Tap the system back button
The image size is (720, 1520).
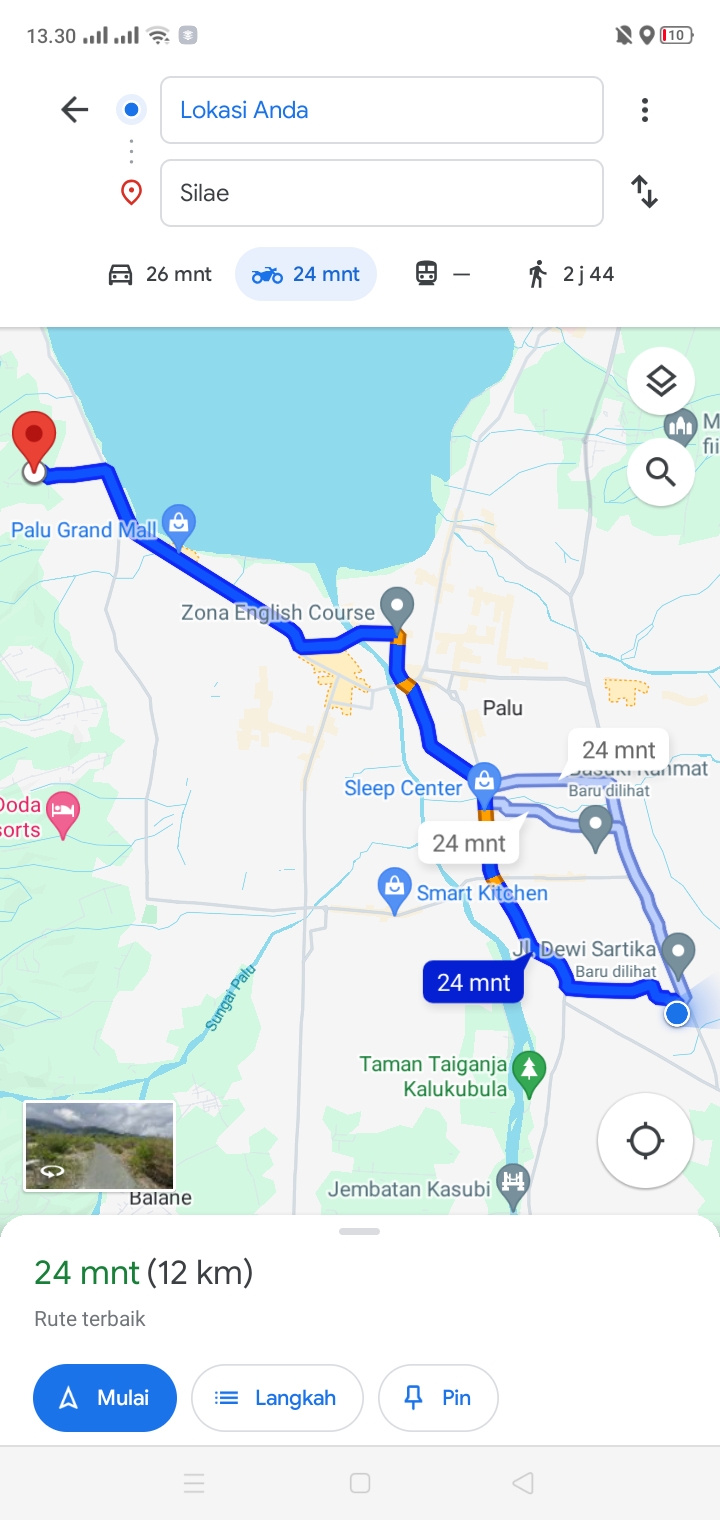point(522,1483)
